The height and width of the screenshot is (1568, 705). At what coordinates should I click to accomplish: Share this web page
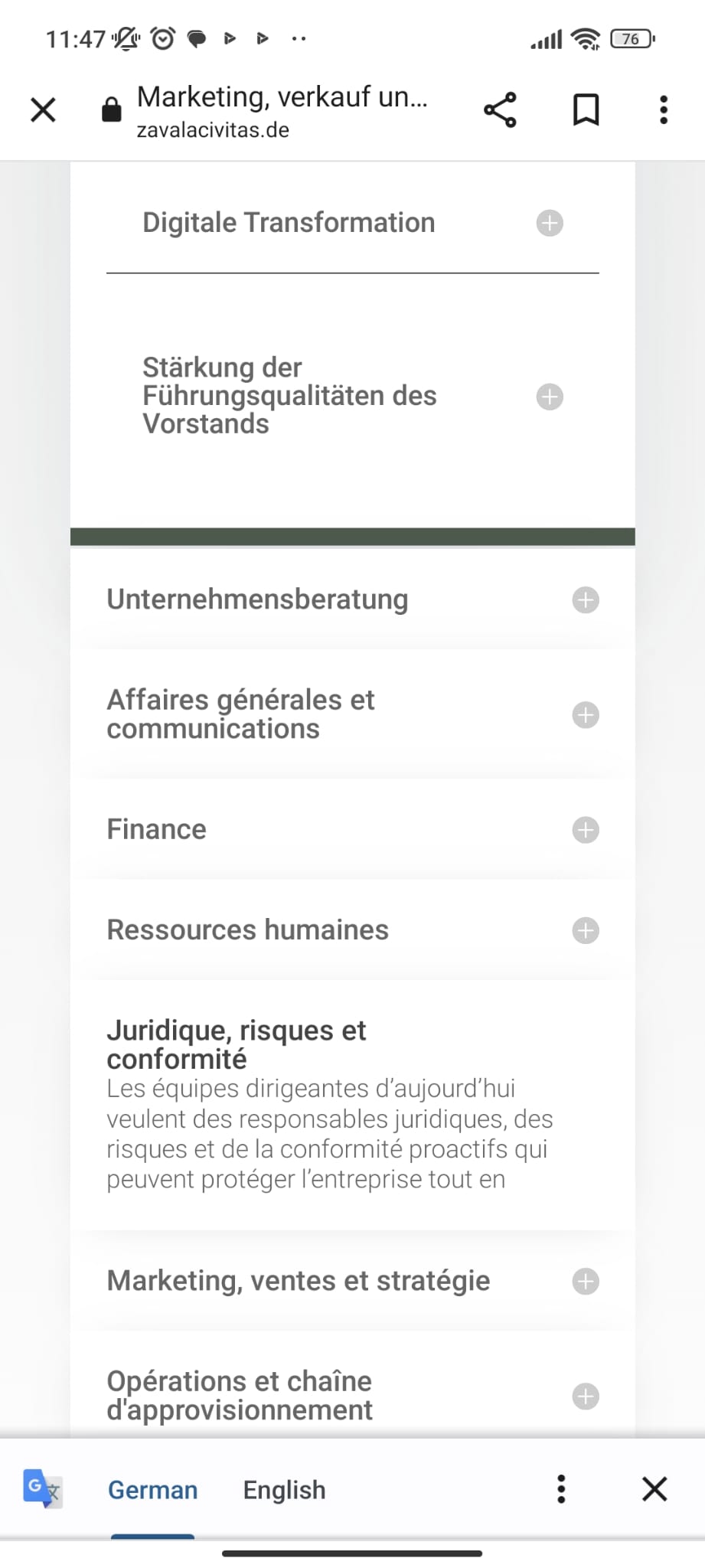pos(500,109)
